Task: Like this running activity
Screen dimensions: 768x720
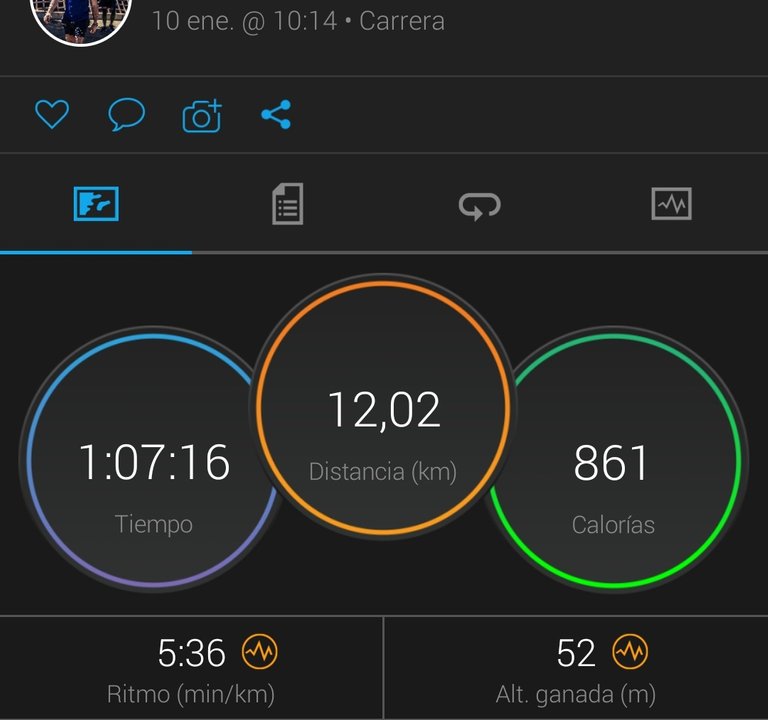Action: [x=52, y=115]
